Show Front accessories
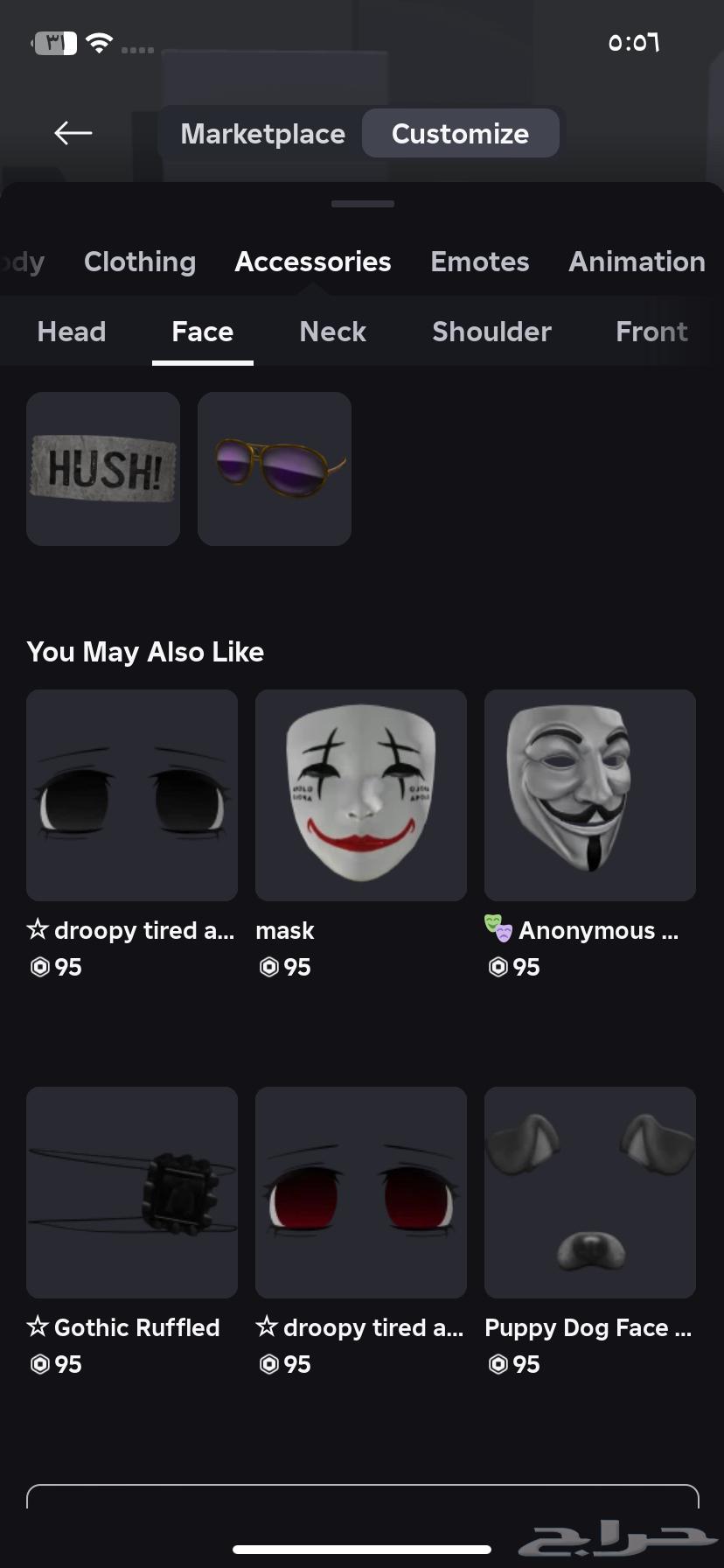This screenshot has width=724, height=1568. [651, 332]
